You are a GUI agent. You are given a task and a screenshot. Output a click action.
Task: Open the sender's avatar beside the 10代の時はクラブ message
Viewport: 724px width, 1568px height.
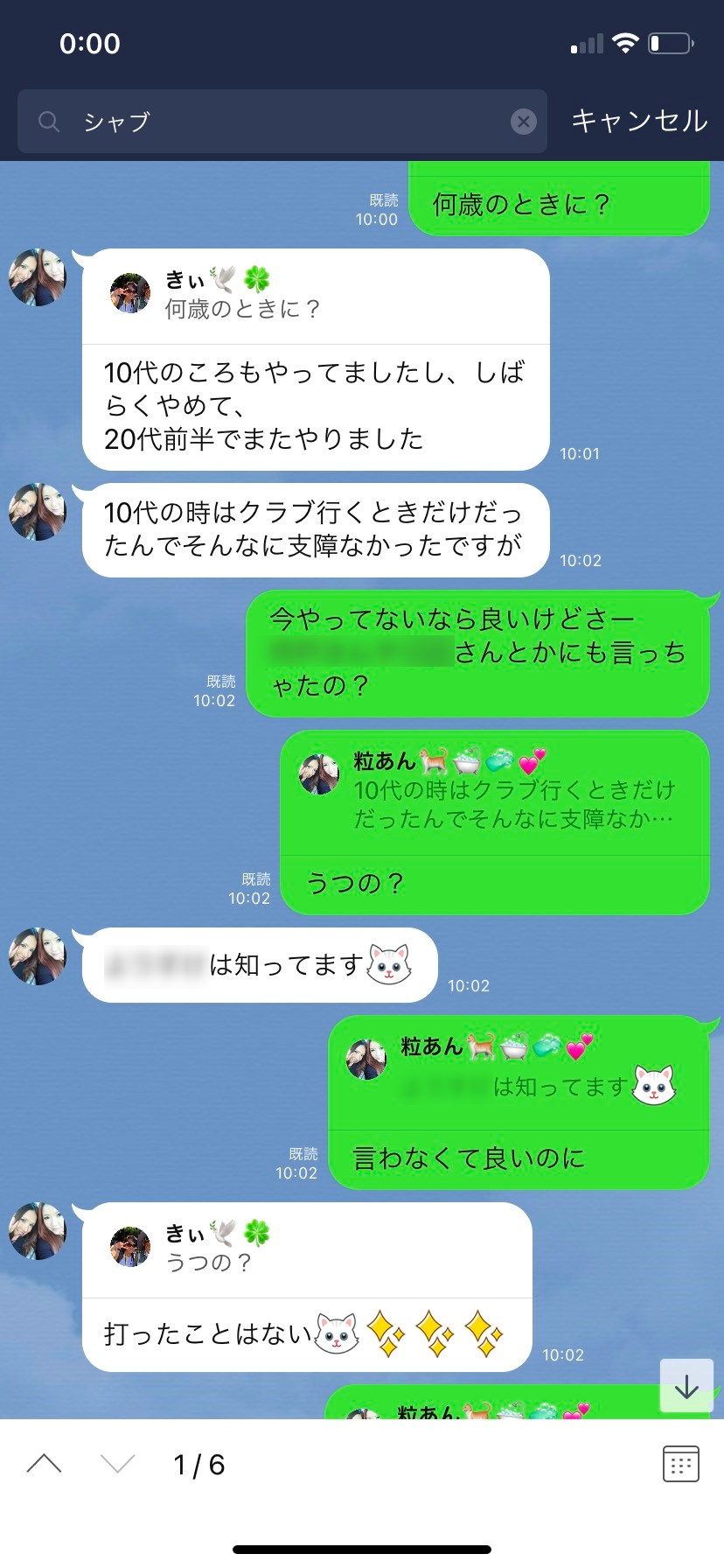(x=38, y=512)
